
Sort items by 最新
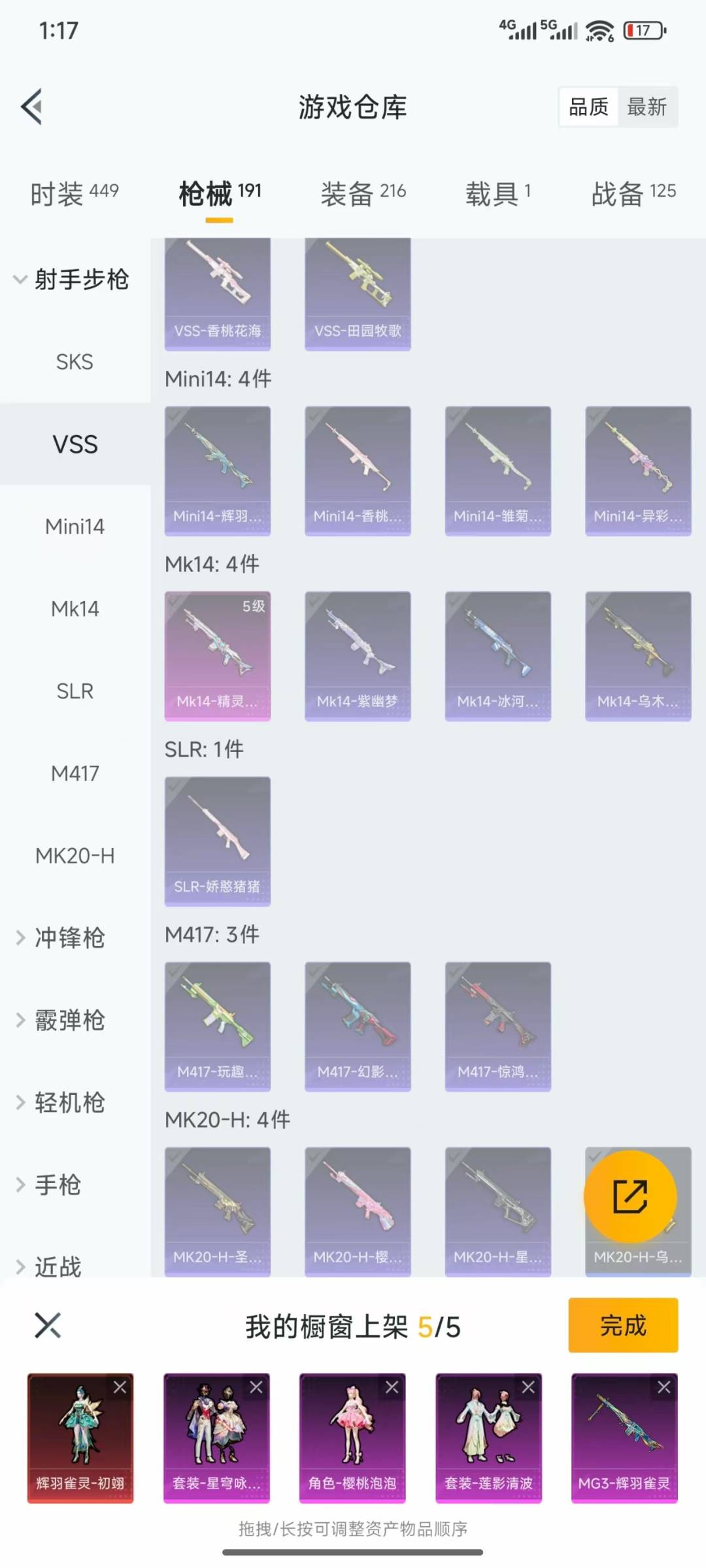click(647, 107)
